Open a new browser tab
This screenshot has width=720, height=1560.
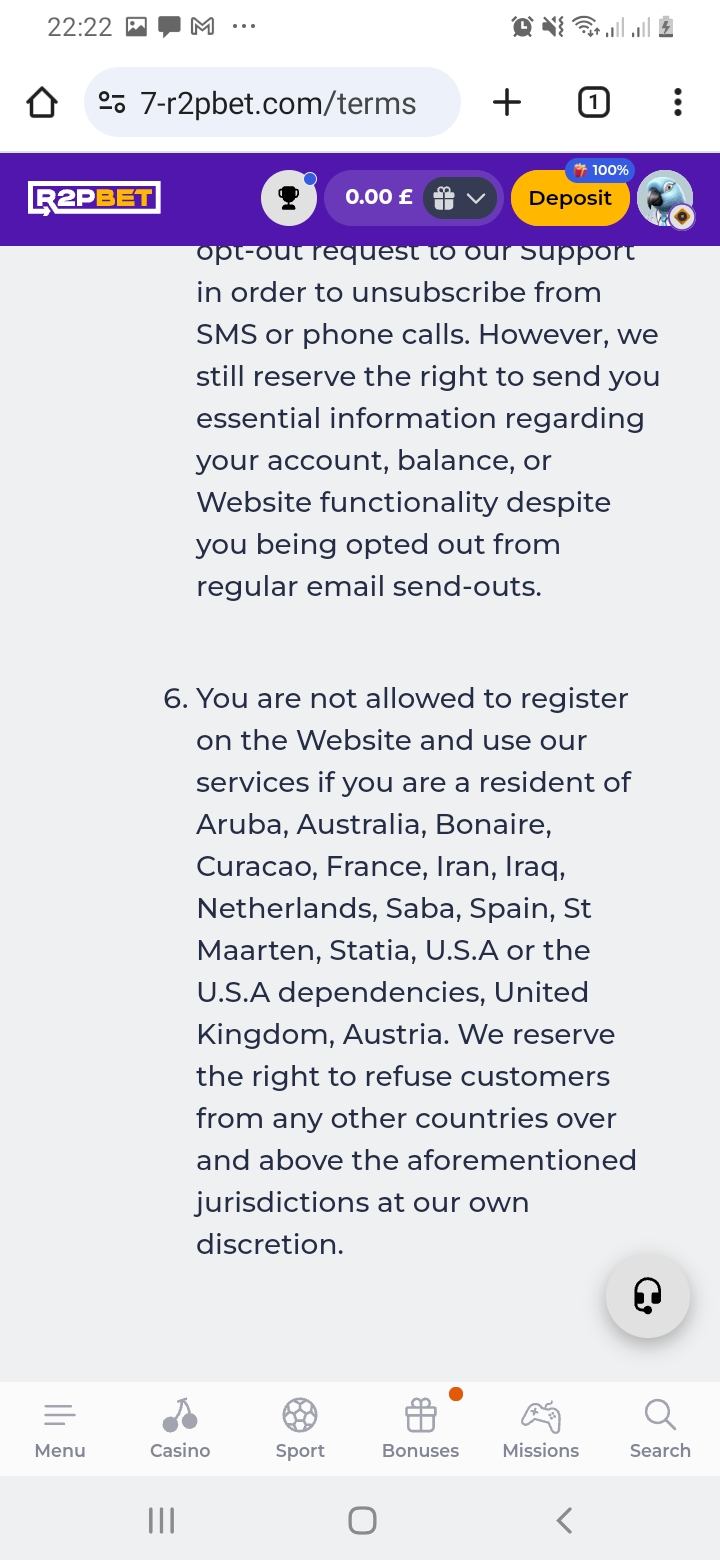pos(507,102)
